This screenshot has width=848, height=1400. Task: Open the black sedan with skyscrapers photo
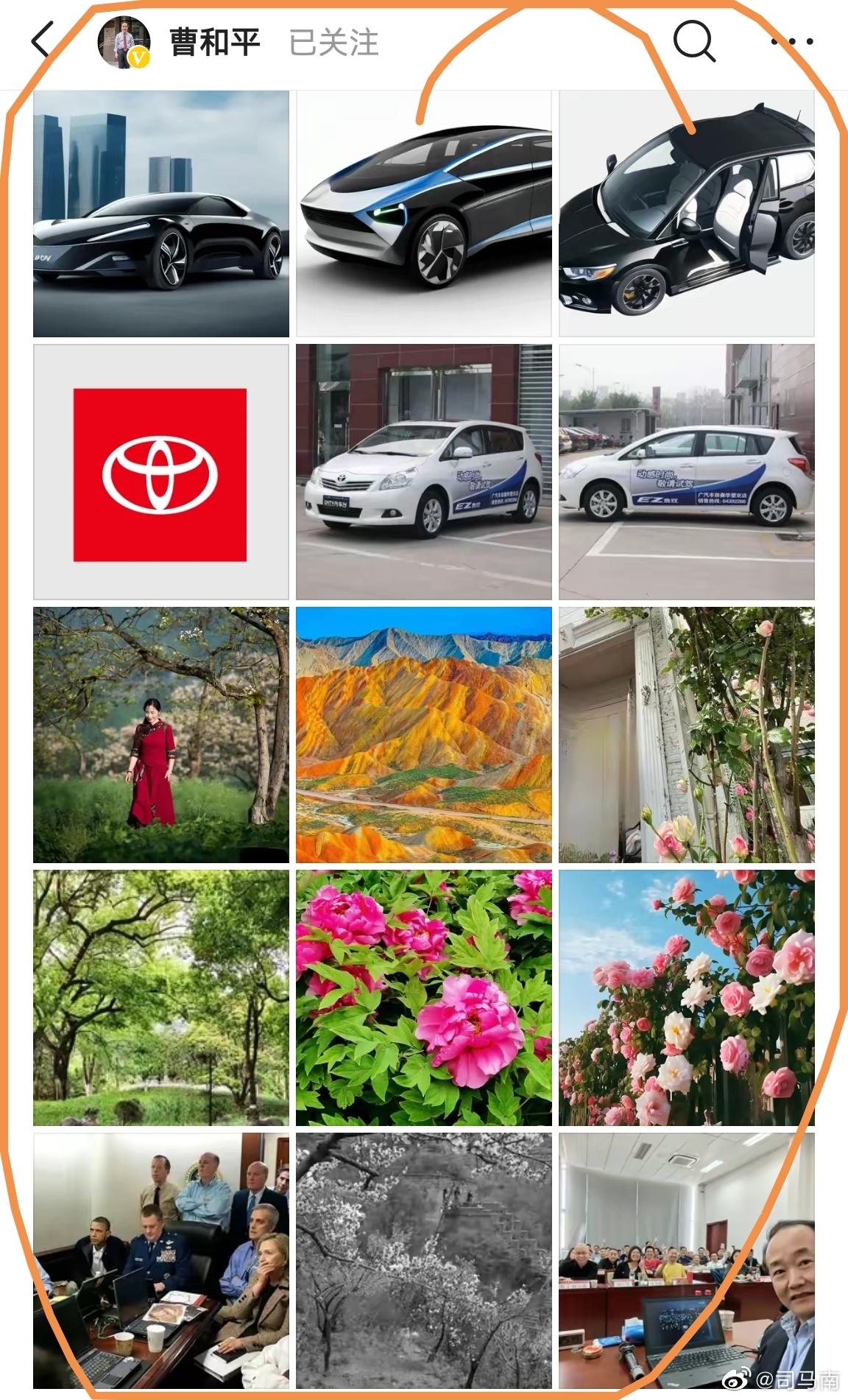161,214
